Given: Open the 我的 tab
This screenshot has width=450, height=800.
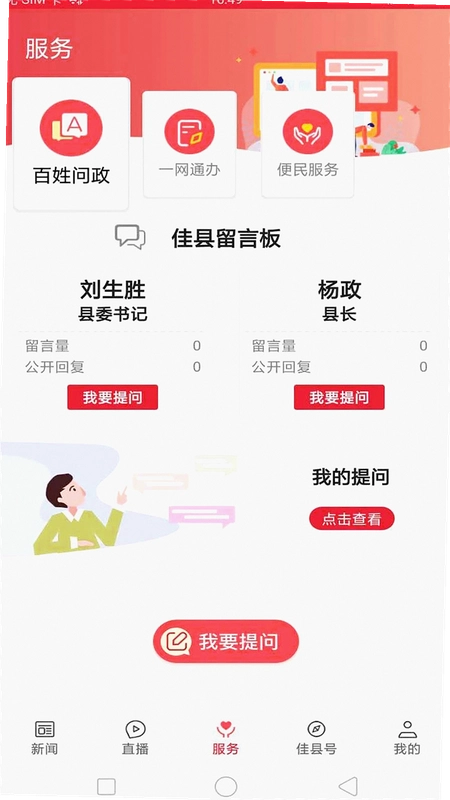Looking at the screenshot, I should pyautogui.click(x=407, y=738).
